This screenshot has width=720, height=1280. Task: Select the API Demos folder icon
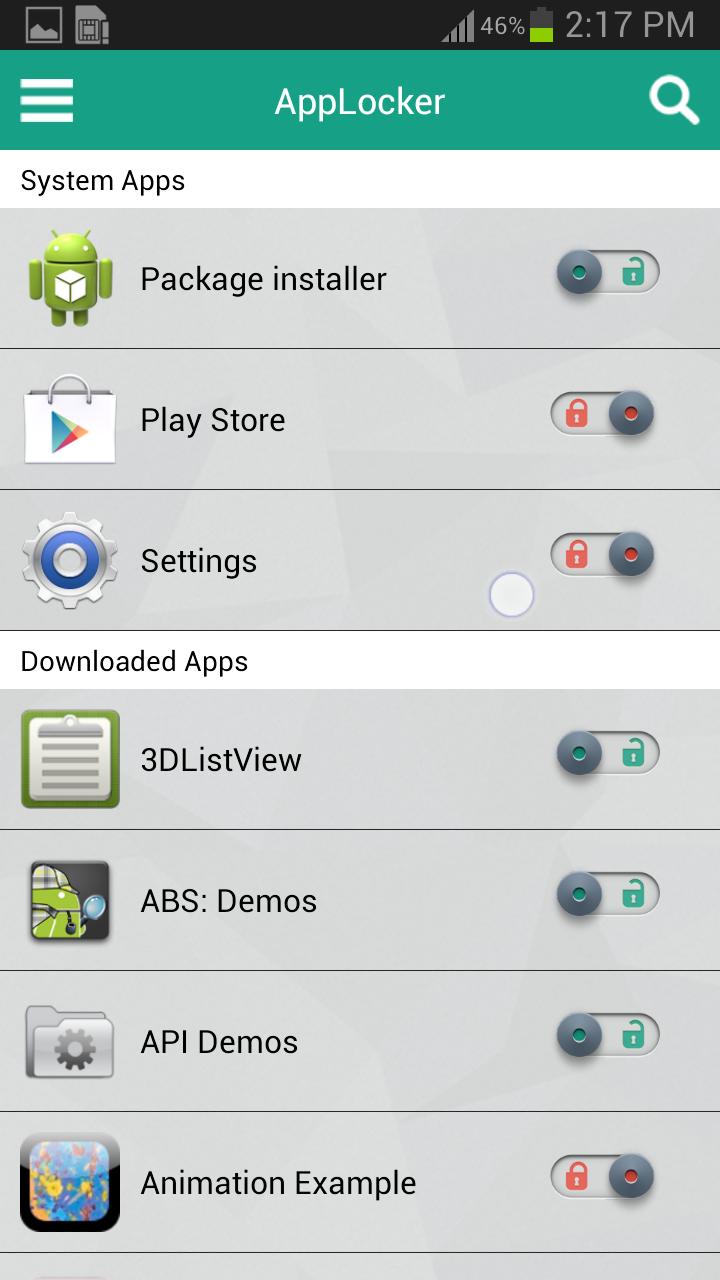tap(70, 1041)
